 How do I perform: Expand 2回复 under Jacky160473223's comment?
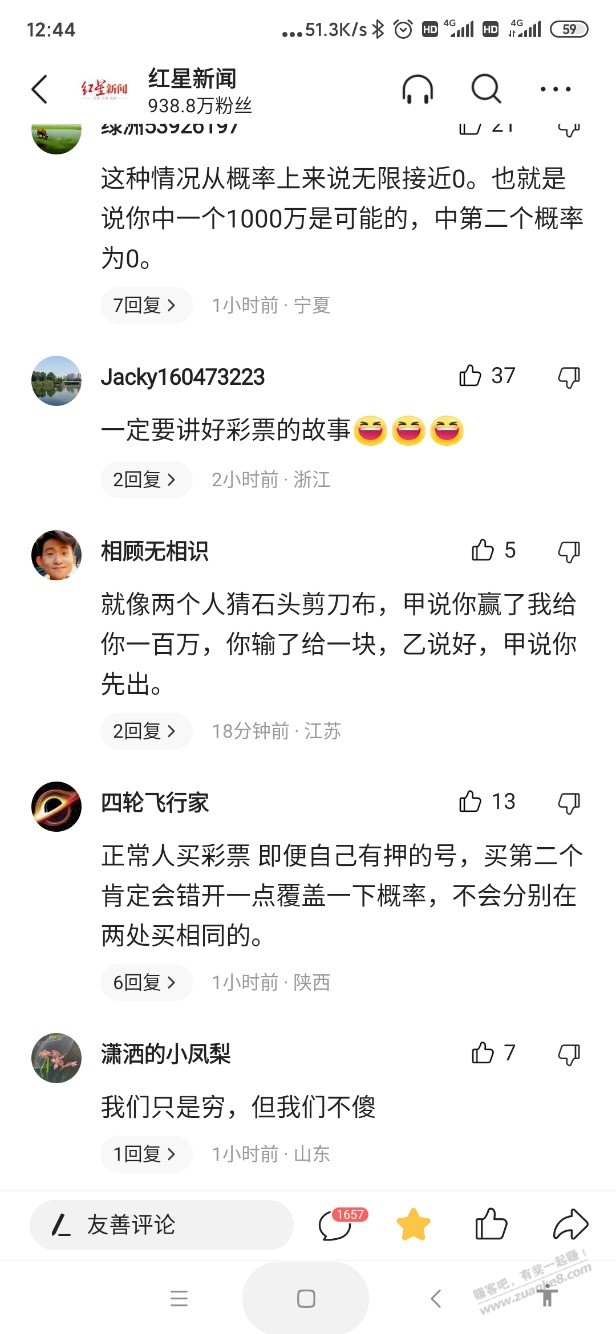(x=145, y=480)
